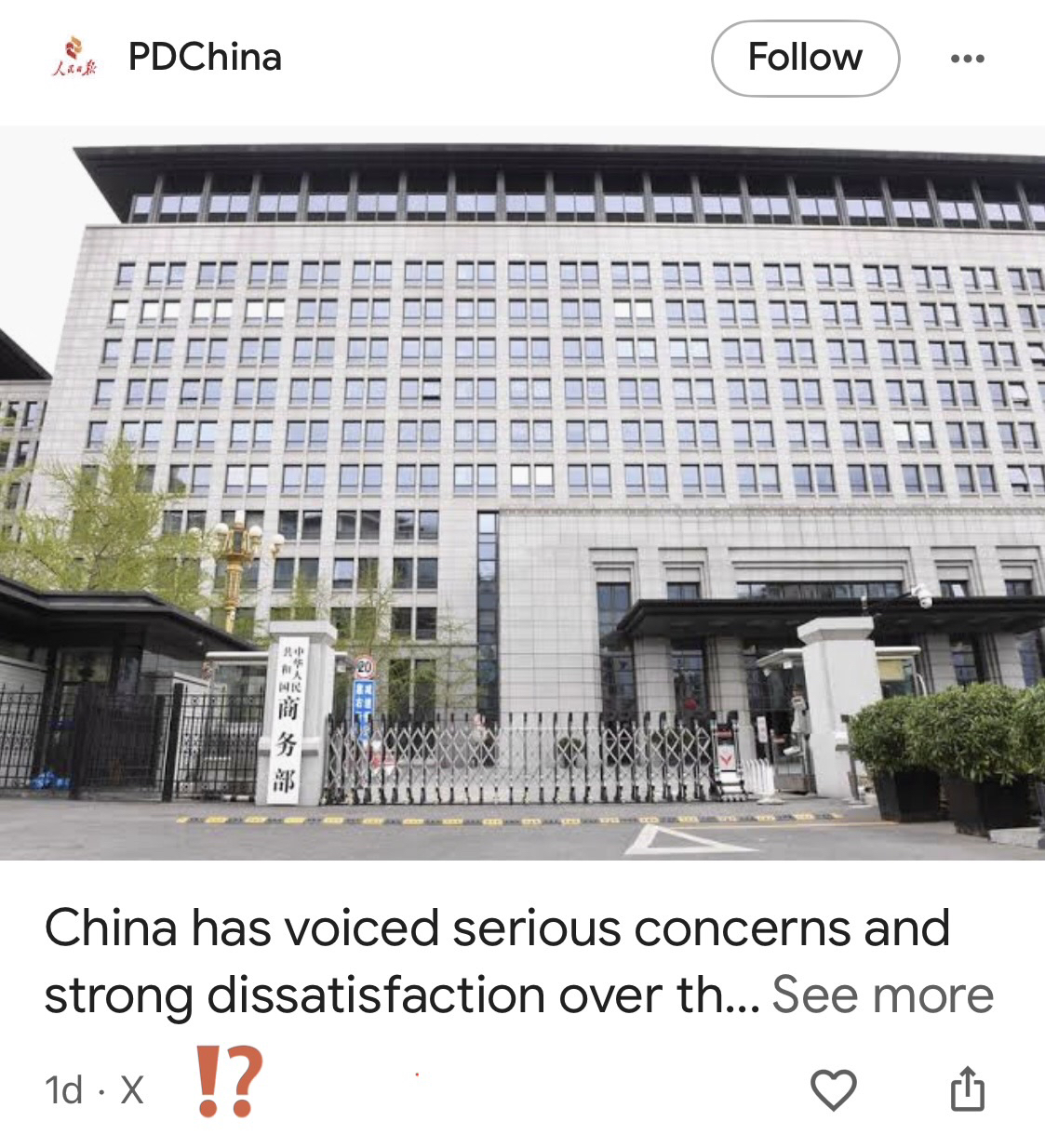Image resolution: width=1045 pixels, height=1148 pixels.
Task: Follow the PDChina account
Action: coord(805,58)
